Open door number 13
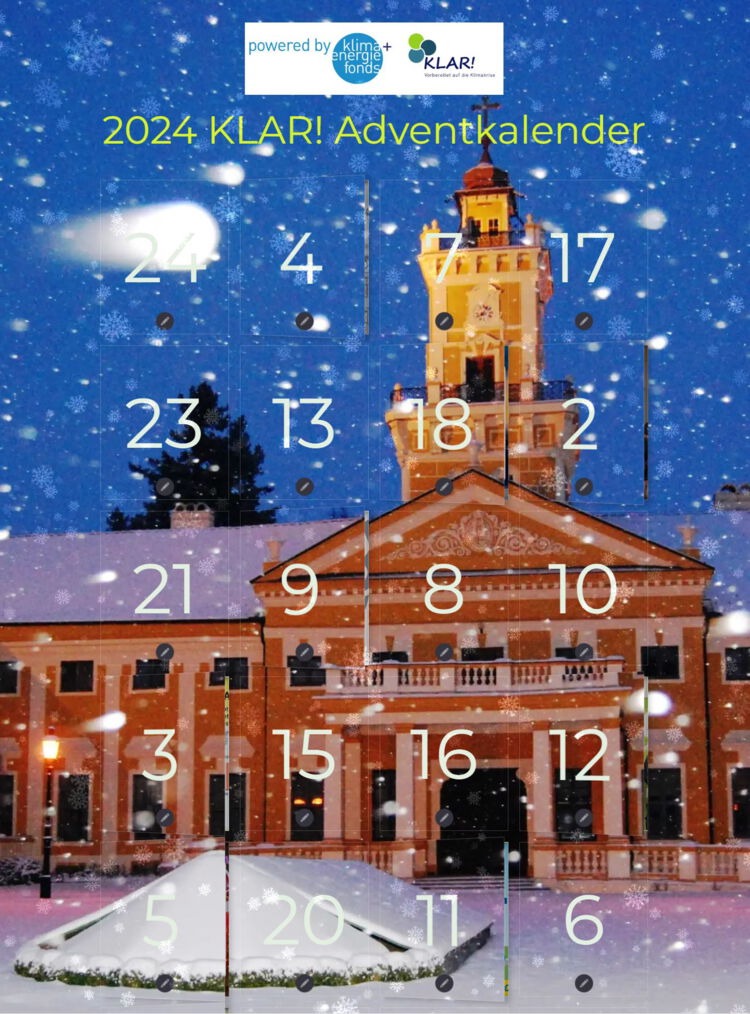 (304, 424)
